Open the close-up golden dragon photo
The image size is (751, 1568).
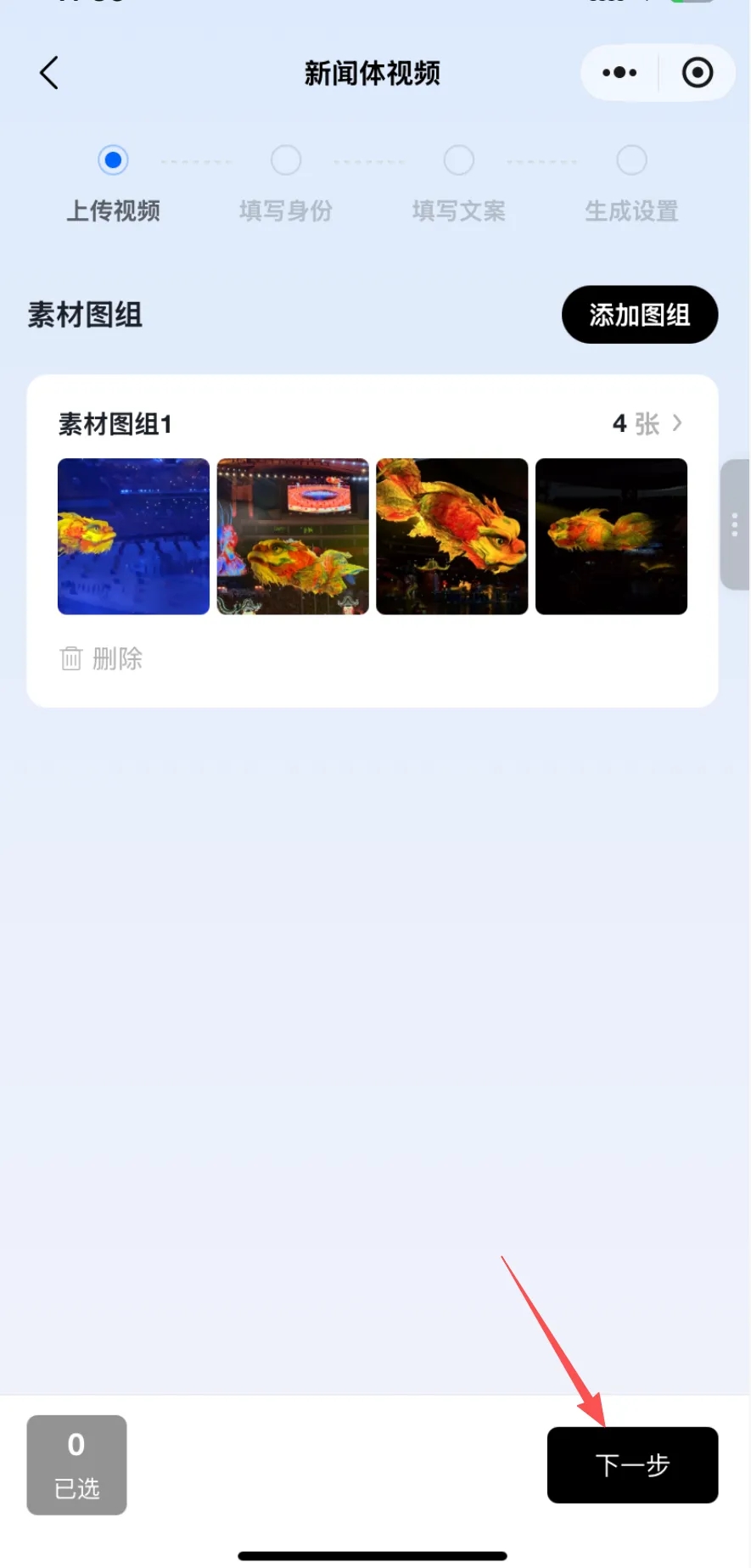pyautogui.click(x=451, y=536)
